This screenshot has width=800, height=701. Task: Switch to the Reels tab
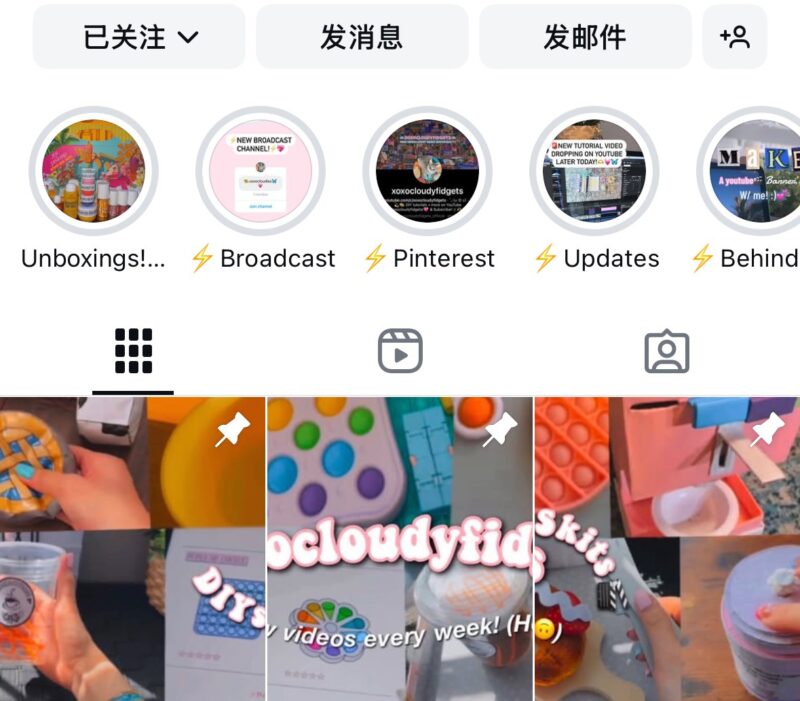tap(400, 351)
